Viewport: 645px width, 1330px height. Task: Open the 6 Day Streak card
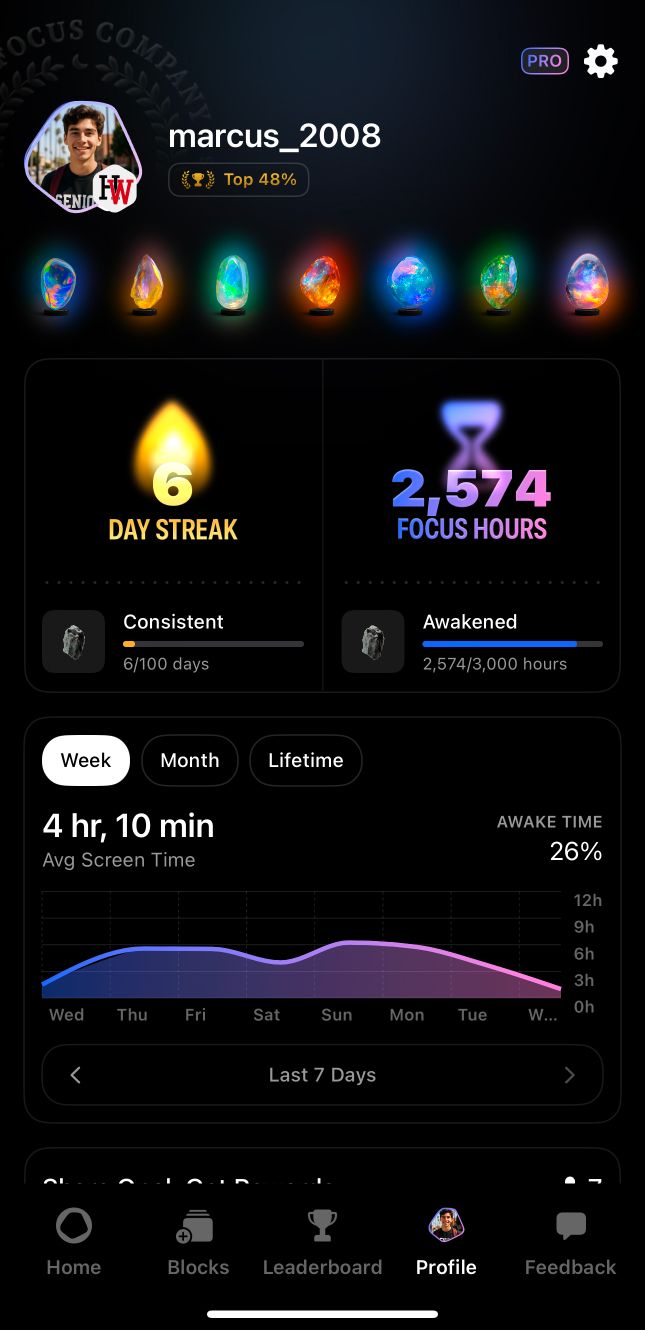coord(174,525)
